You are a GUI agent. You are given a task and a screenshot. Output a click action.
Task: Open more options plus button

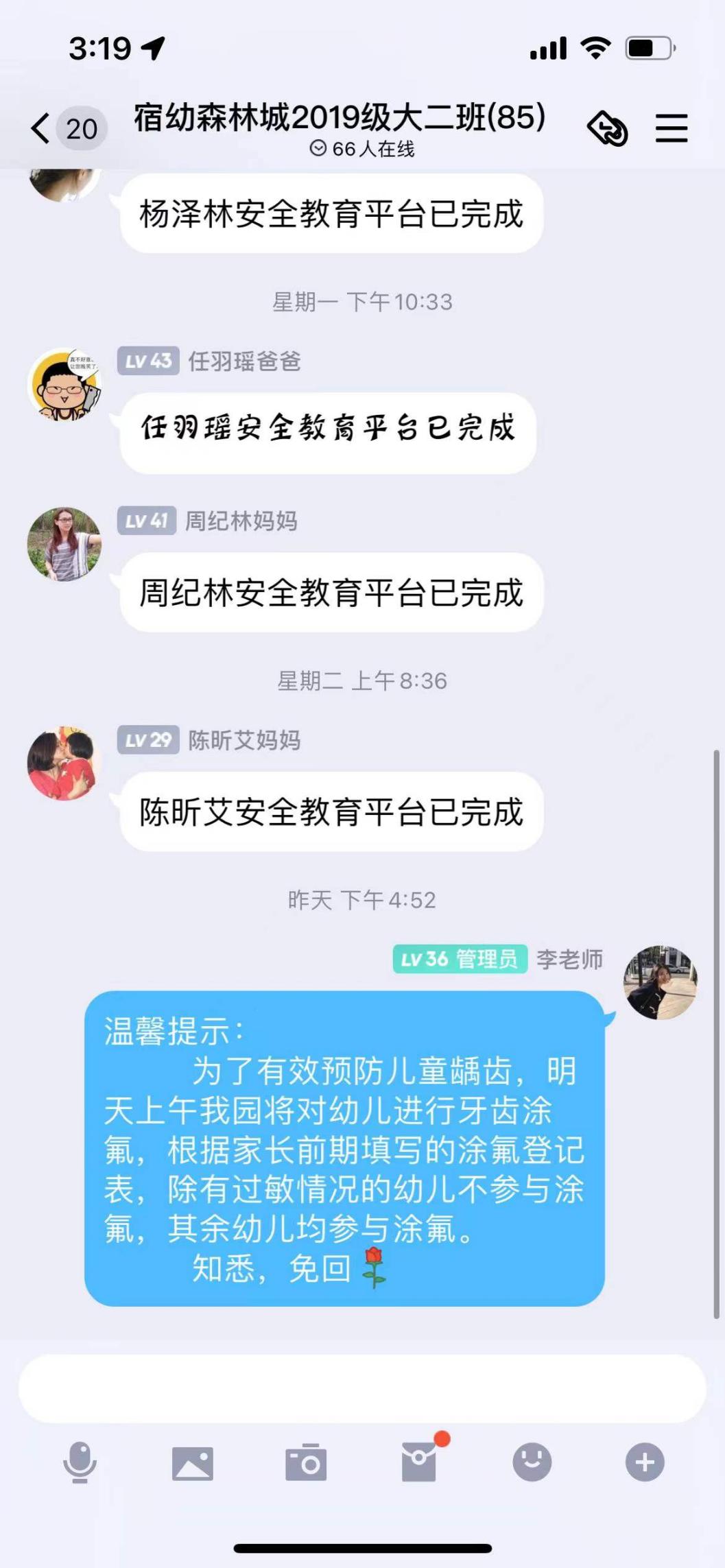645,1462
